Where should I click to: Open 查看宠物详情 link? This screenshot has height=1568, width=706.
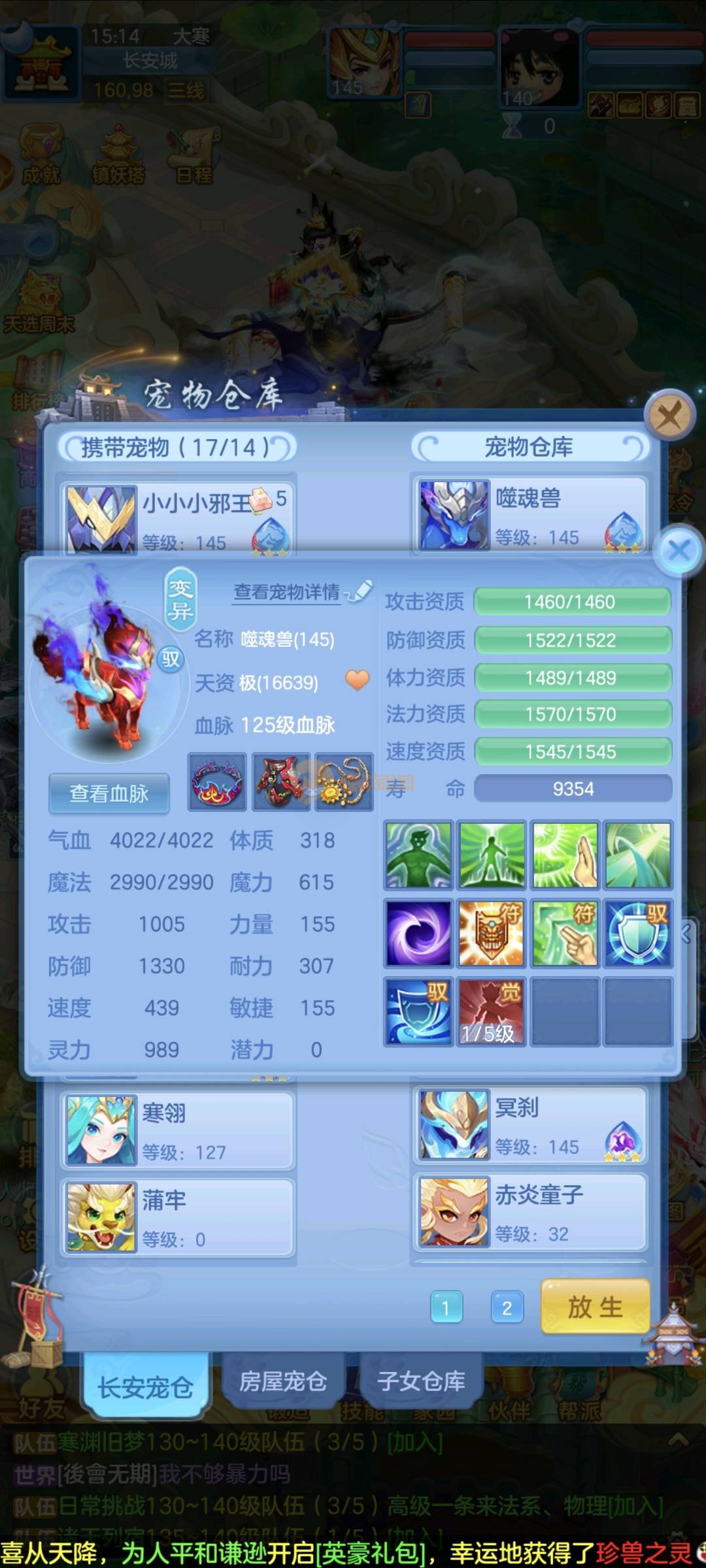point(287,592)
